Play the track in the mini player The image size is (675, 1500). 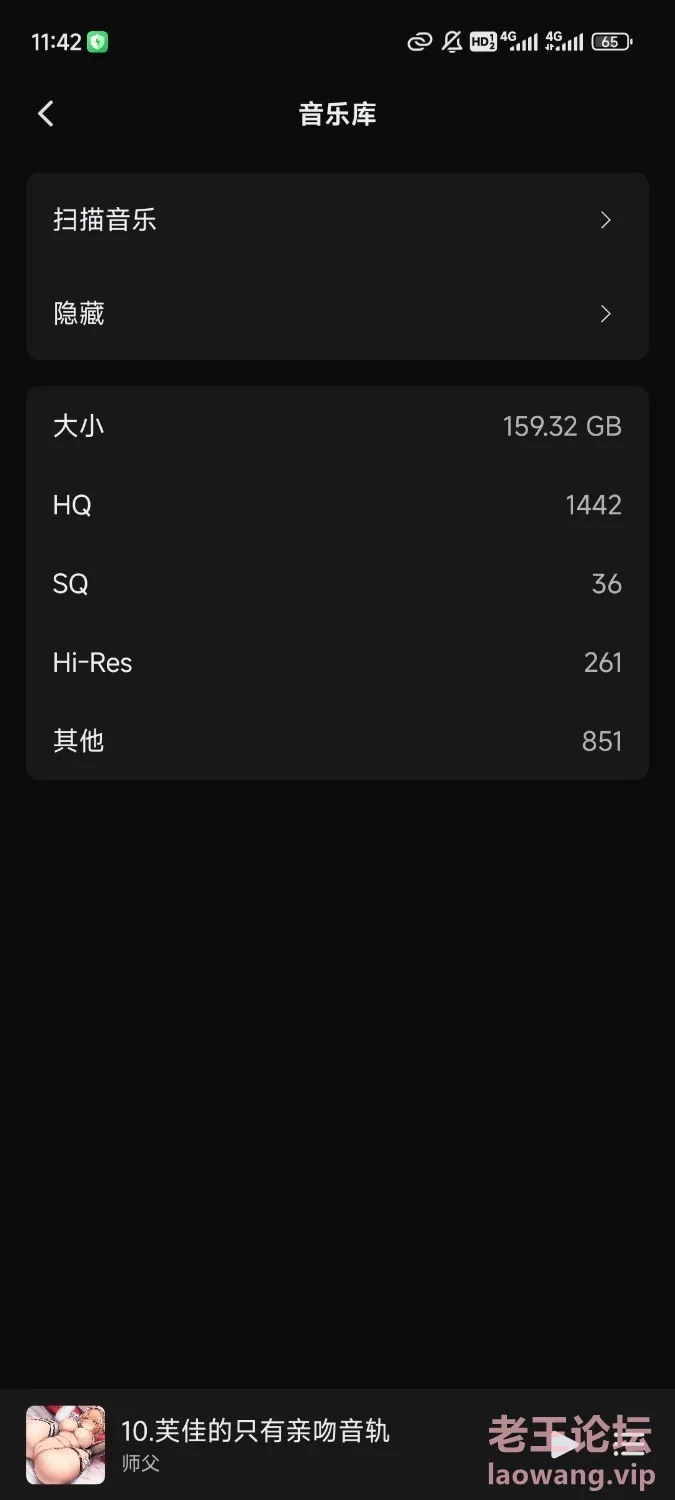click(x=564, y=1444)
